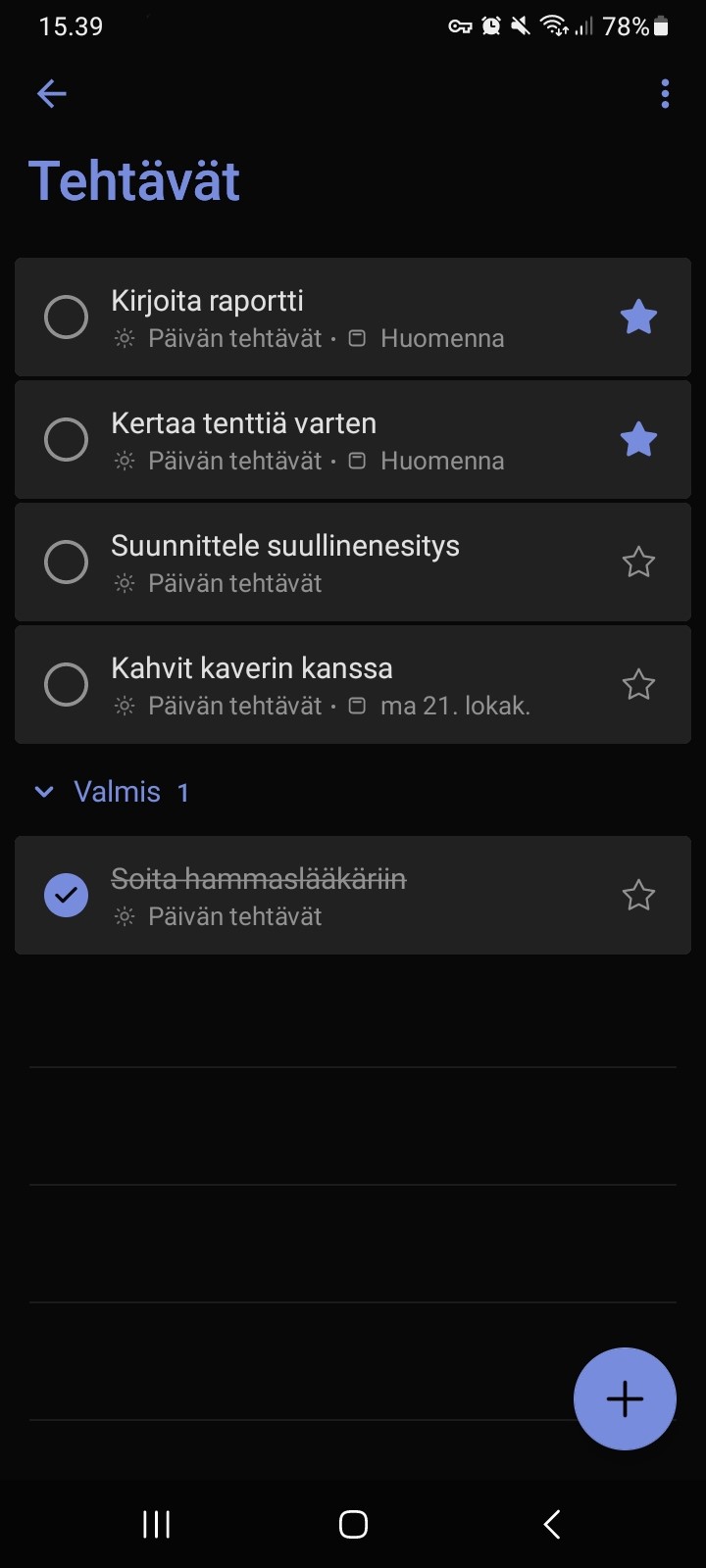
Task: Remove star from Kirjoita raportti
Action: [638, 318]
